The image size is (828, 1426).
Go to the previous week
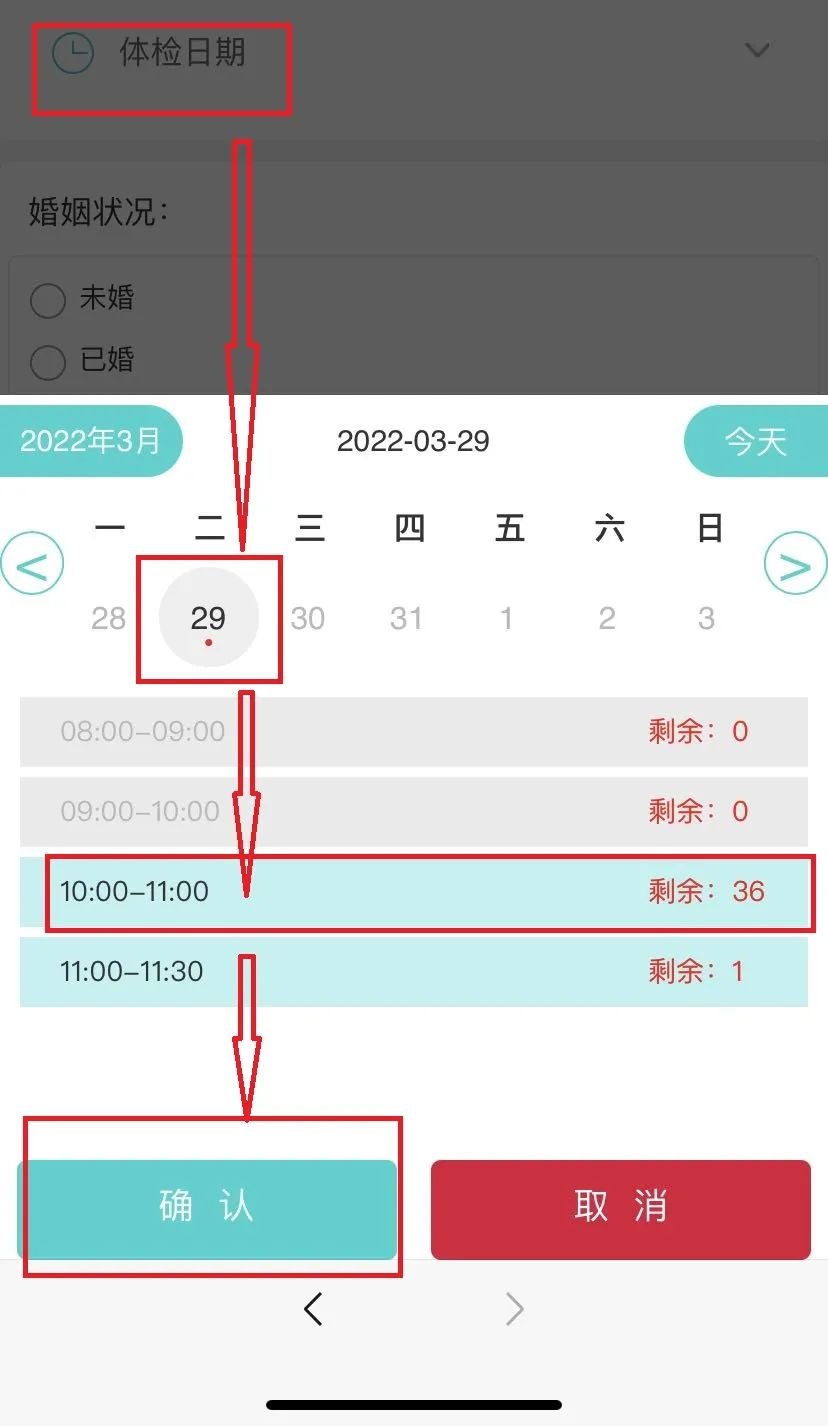coord(32,566)
